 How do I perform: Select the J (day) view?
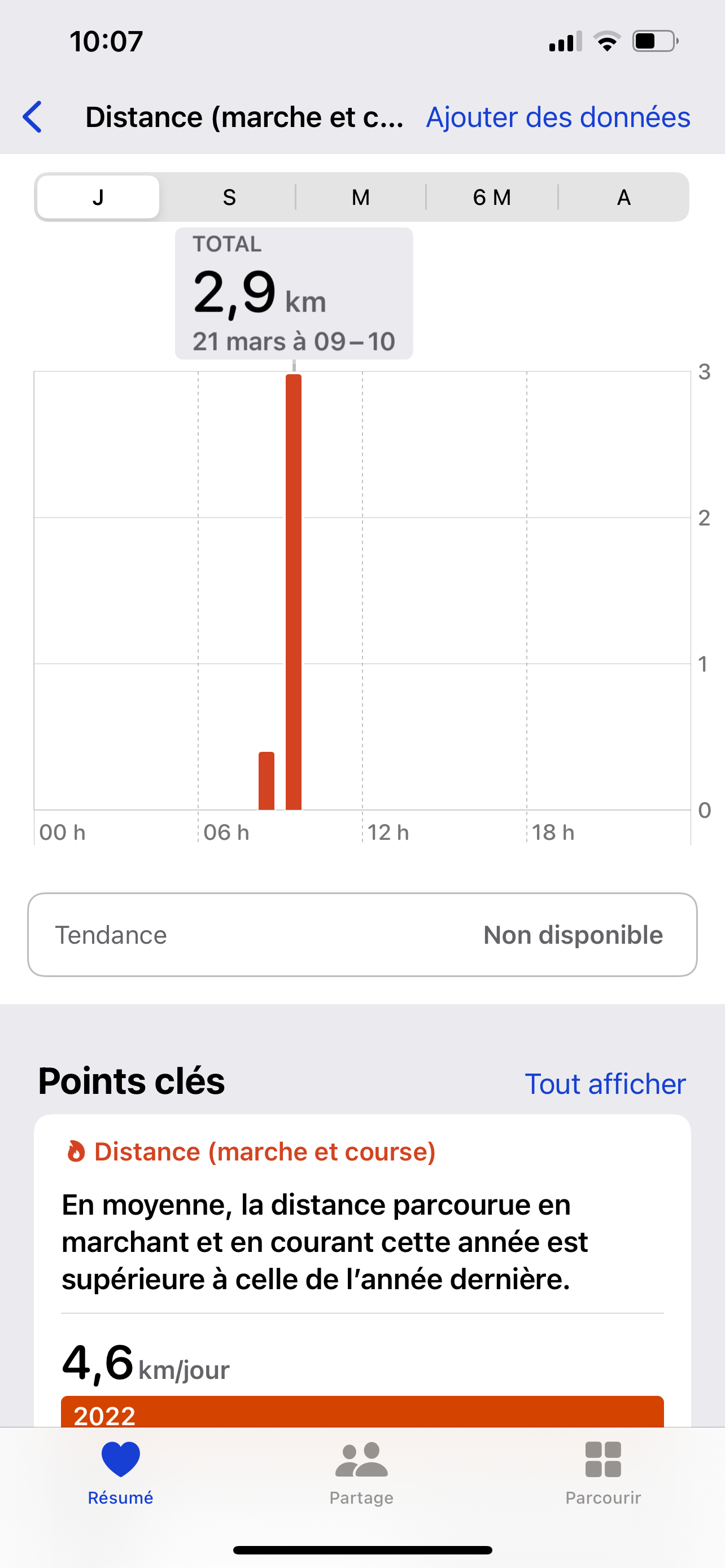[98, 197]
